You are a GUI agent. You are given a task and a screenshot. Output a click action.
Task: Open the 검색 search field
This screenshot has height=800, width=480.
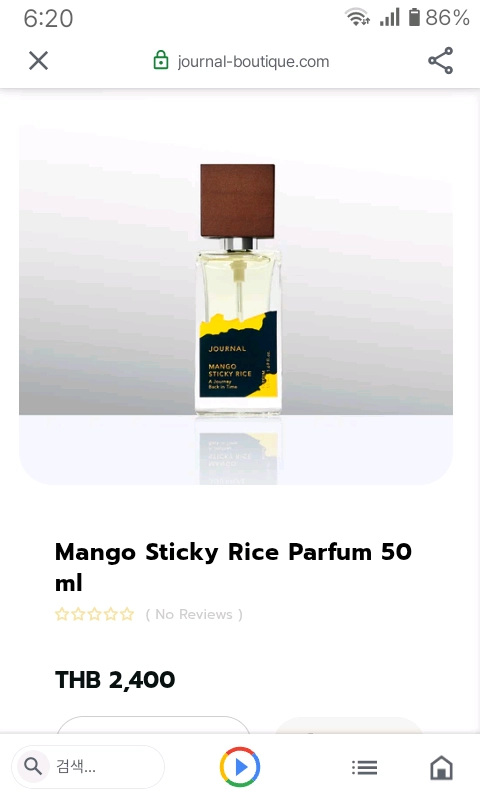click(88, 766)
